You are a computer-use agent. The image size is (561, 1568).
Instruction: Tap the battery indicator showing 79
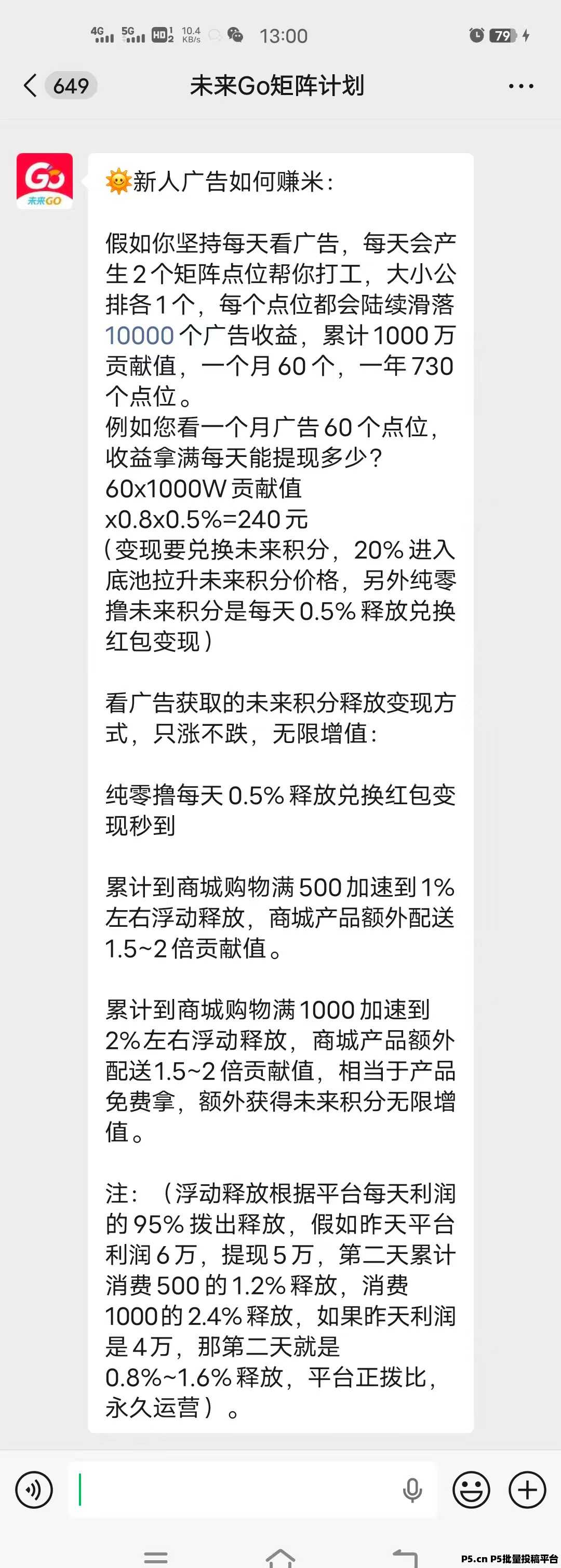coord(503,35)
